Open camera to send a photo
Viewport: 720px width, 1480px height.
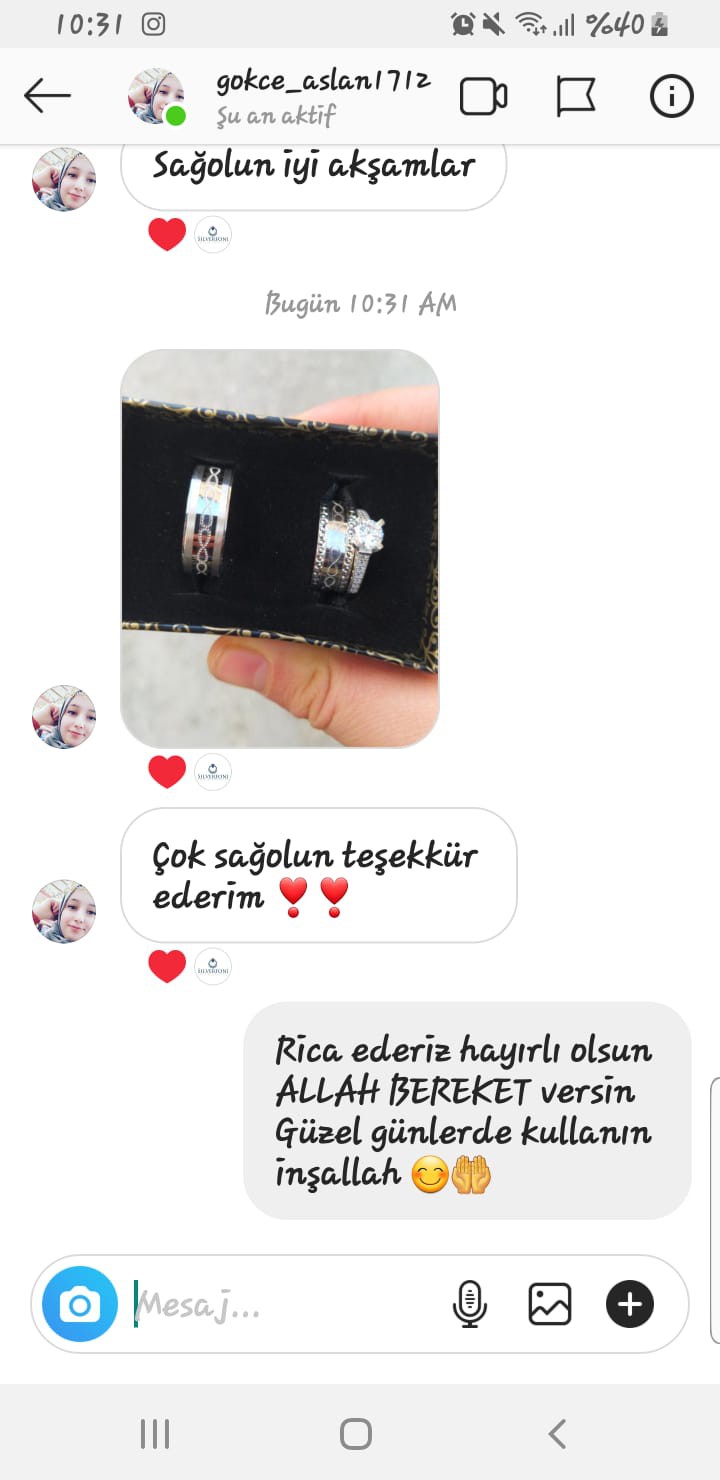click(x=80, y=1304)
